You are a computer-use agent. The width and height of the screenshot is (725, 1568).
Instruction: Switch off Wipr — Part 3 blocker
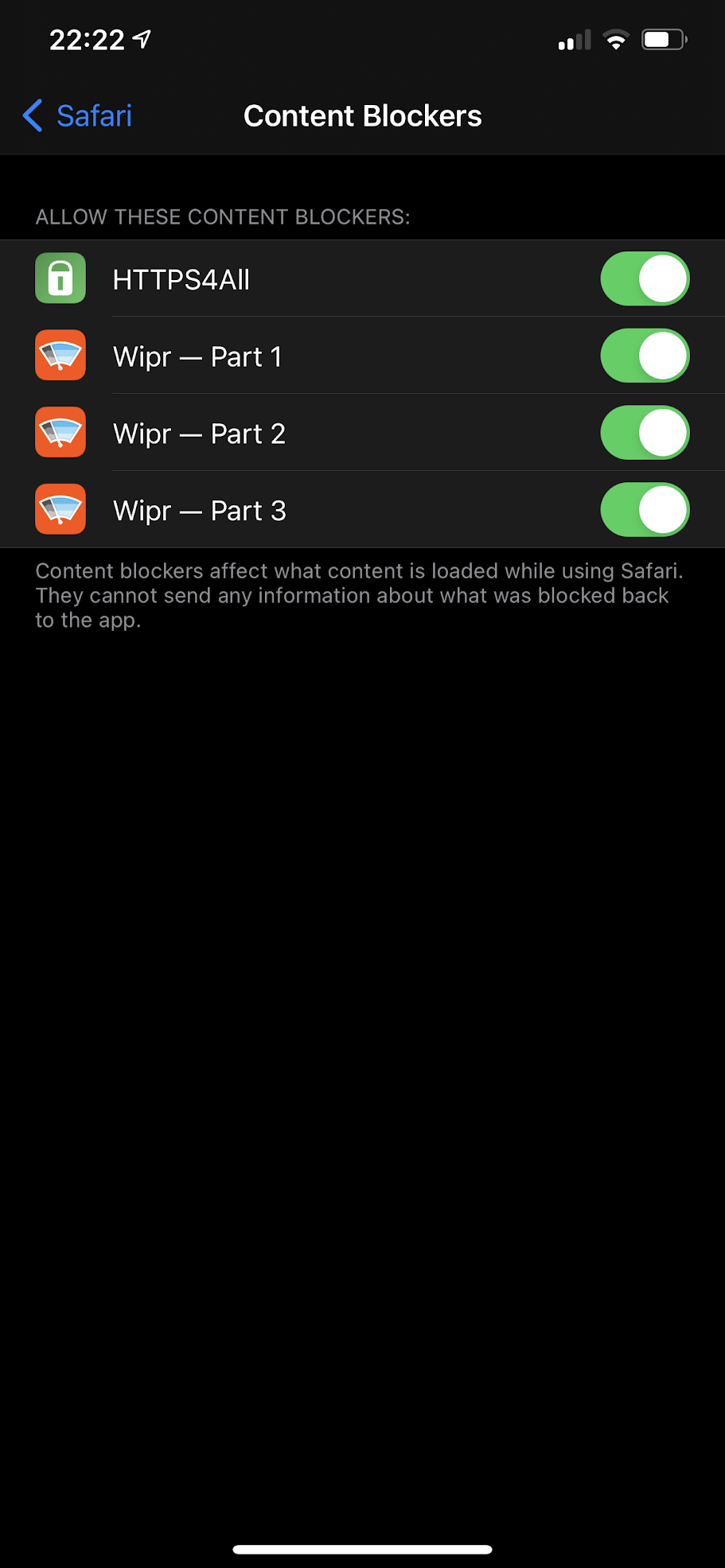tap(644, 510)
